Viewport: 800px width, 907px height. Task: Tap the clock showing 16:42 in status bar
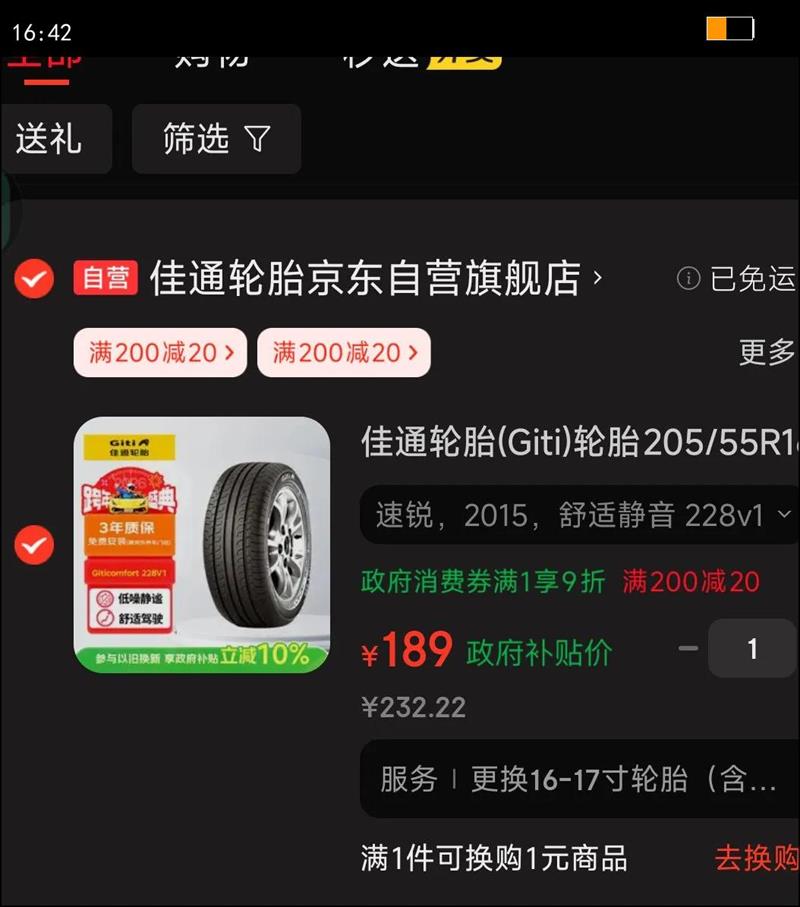(40, 31)
